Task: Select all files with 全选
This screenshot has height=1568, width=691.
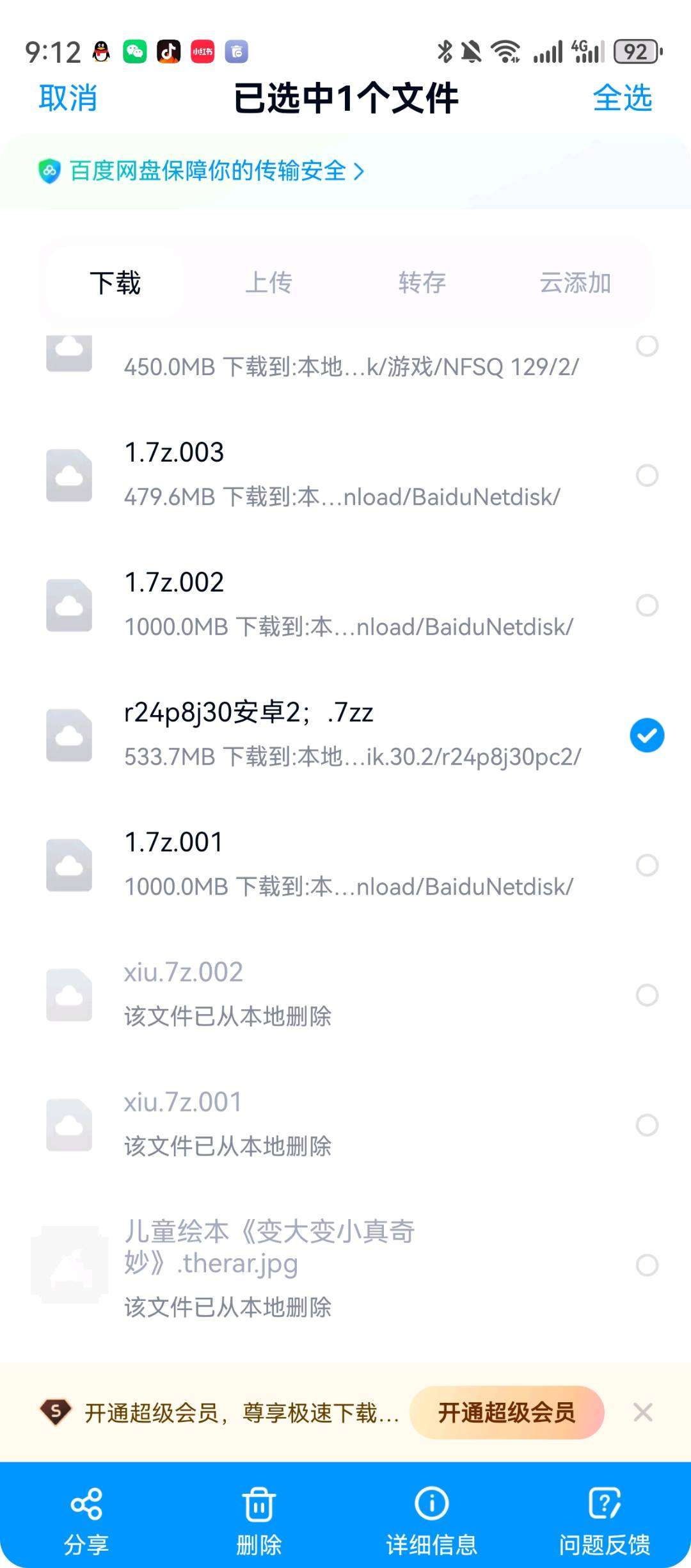Action: pos(622,99)
